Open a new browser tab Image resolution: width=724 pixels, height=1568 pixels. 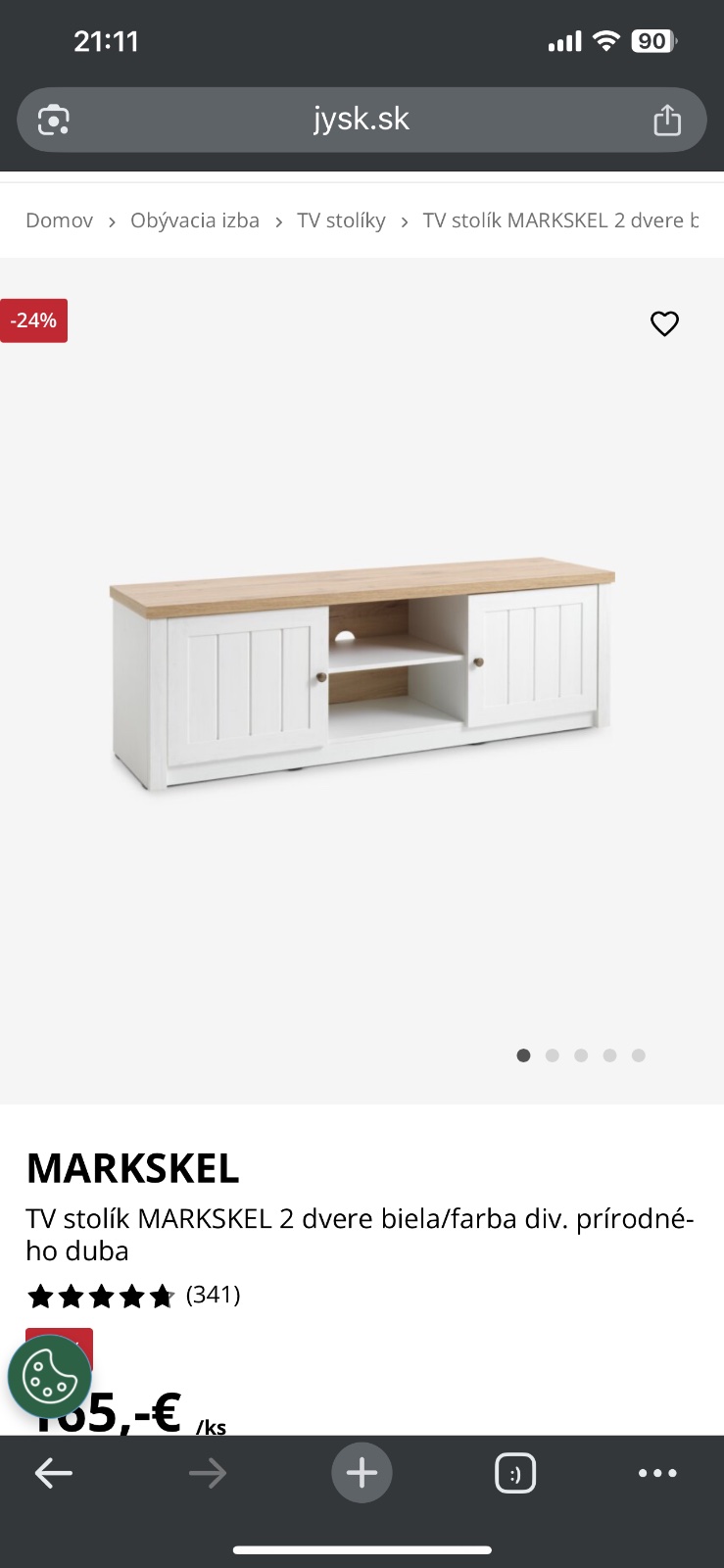click(x=362, y=1473)
